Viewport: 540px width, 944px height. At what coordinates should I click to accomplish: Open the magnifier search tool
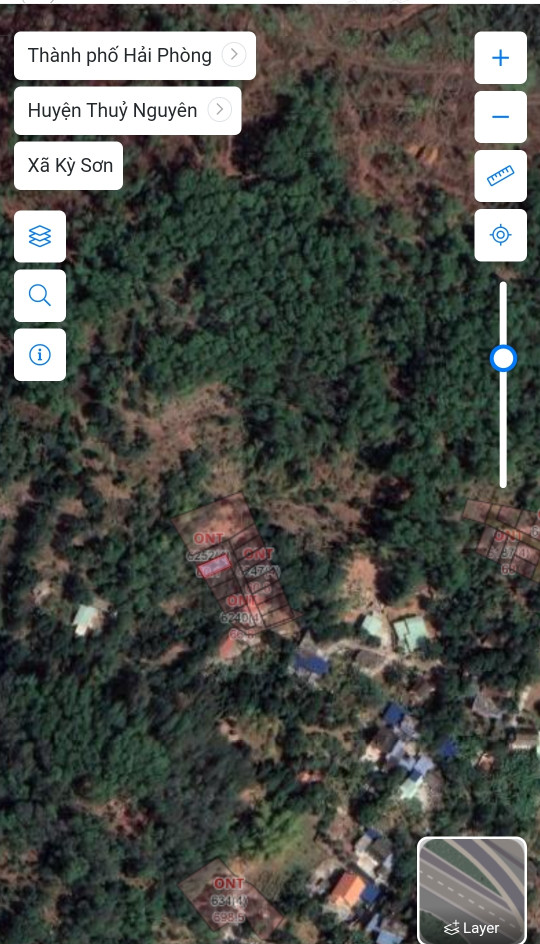tap(40, 296)
